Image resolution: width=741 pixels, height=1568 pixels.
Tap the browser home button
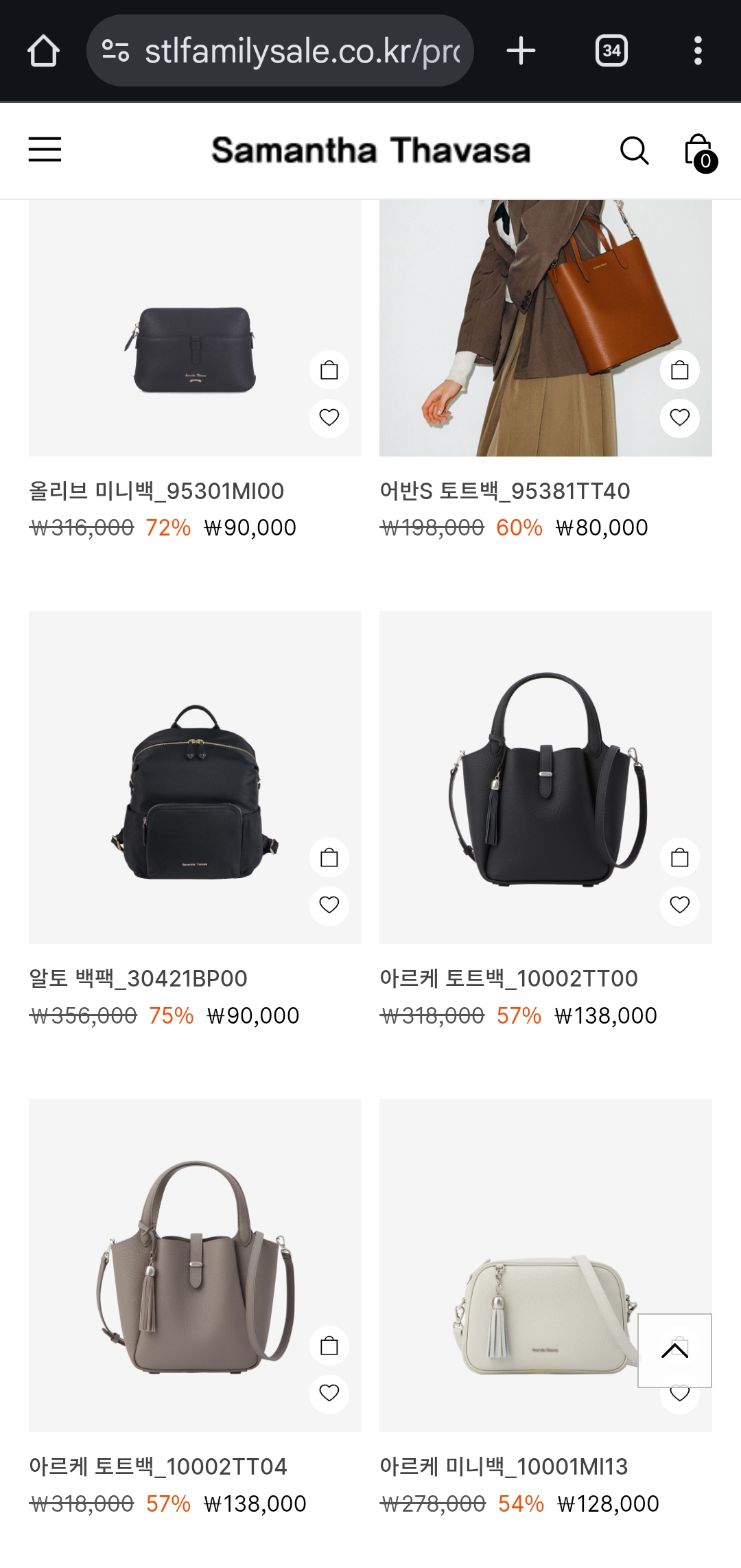coord(43,51)
